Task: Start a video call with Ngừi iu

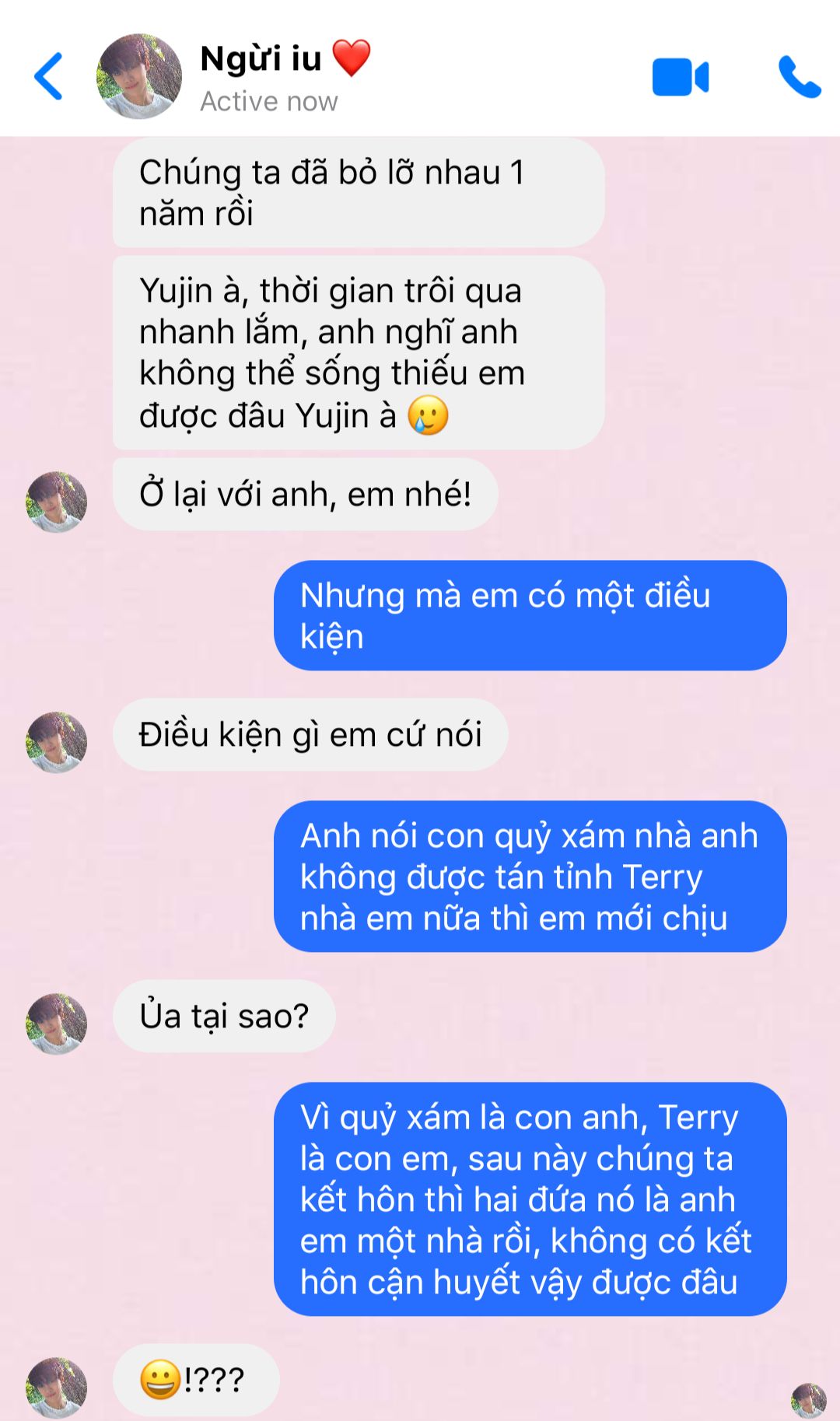Action: [x=680, y=77]
